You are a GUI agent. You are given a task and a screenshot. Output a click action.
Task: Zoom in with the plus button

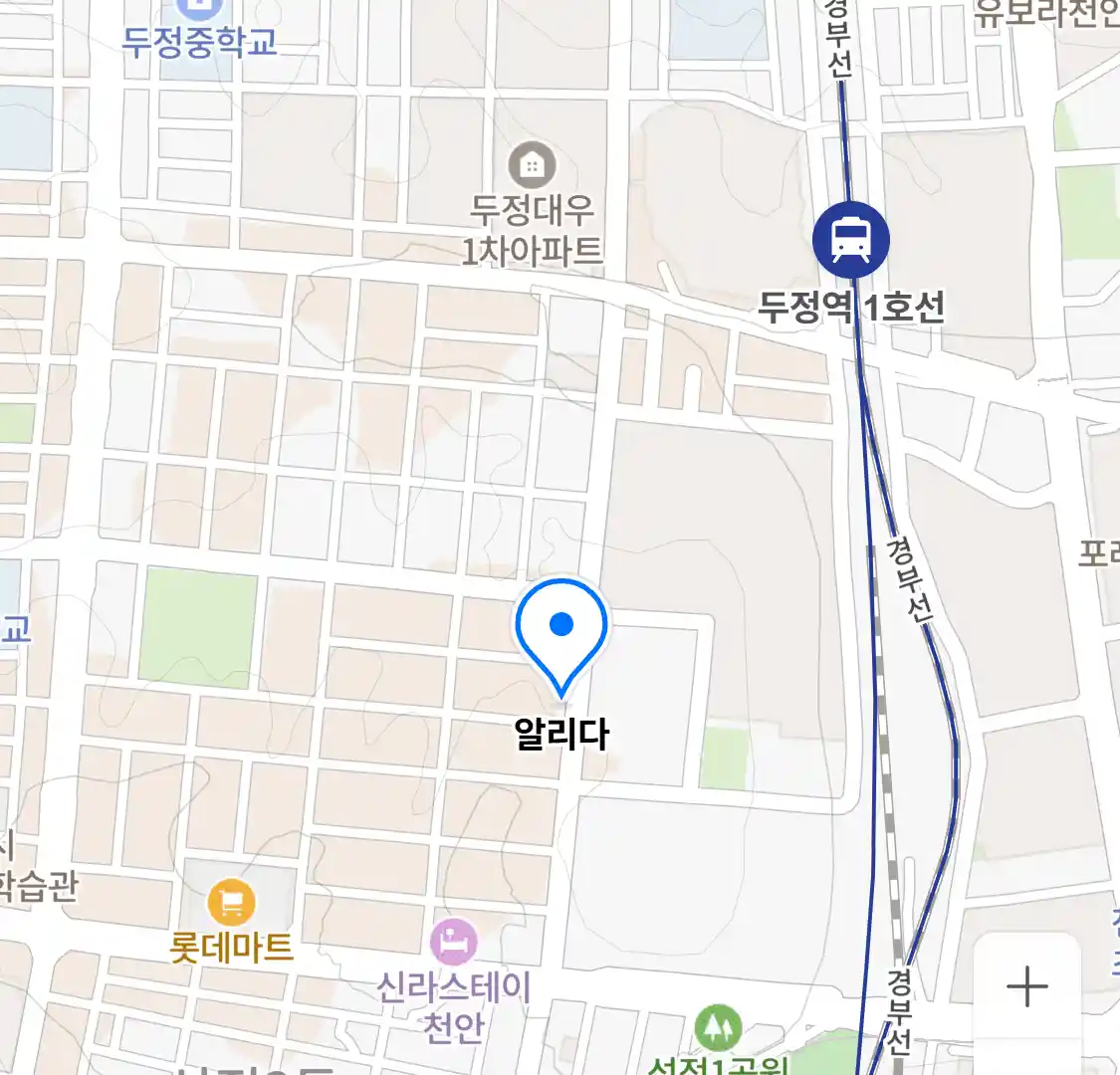click(x=1026, y=987)
